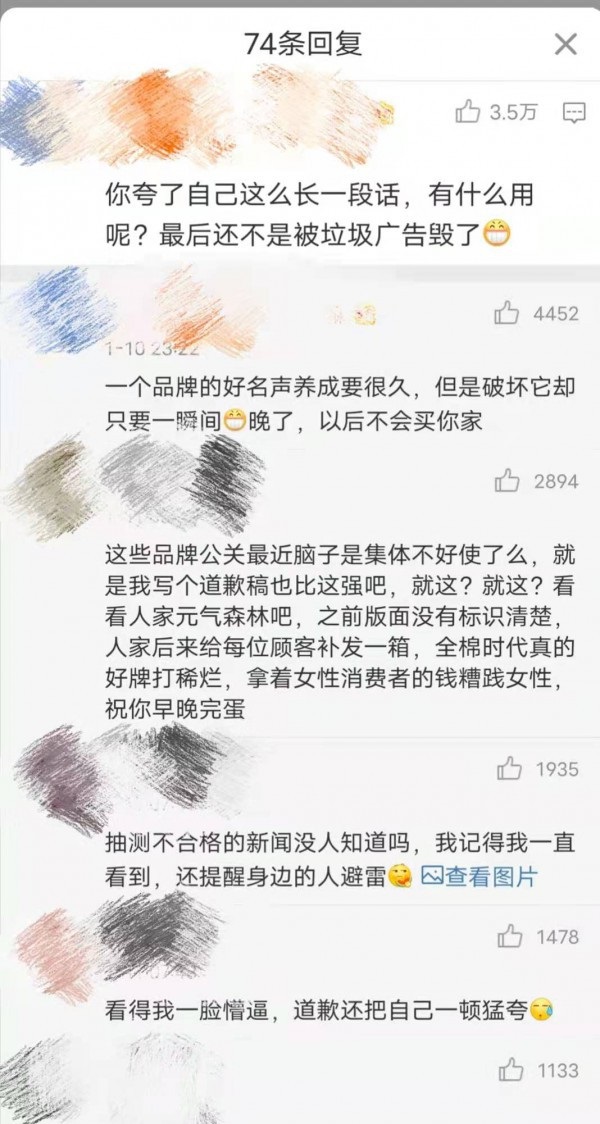Like the comment with 1133 likes

[510, 1070]
